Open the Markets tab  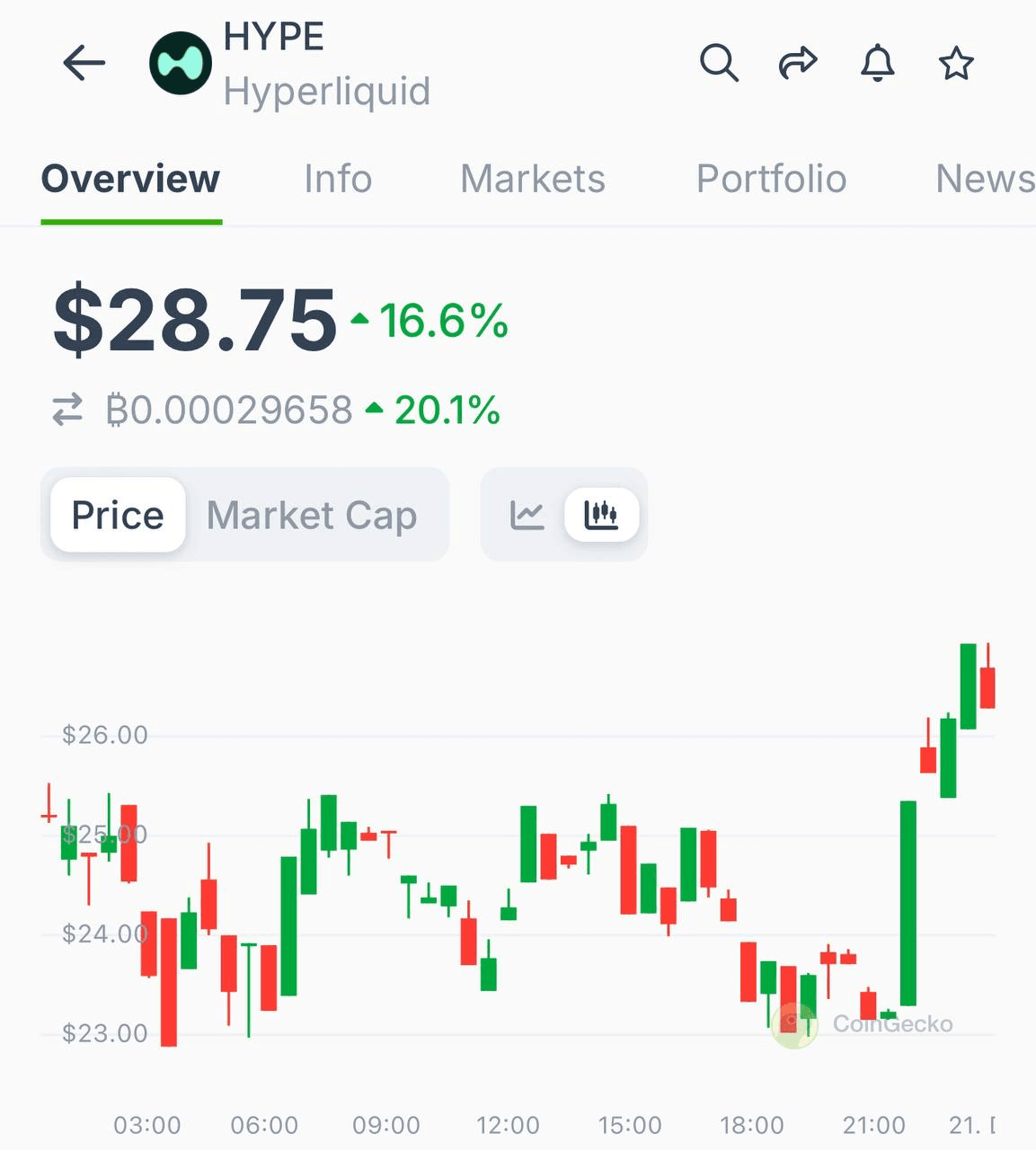(533, 179)
